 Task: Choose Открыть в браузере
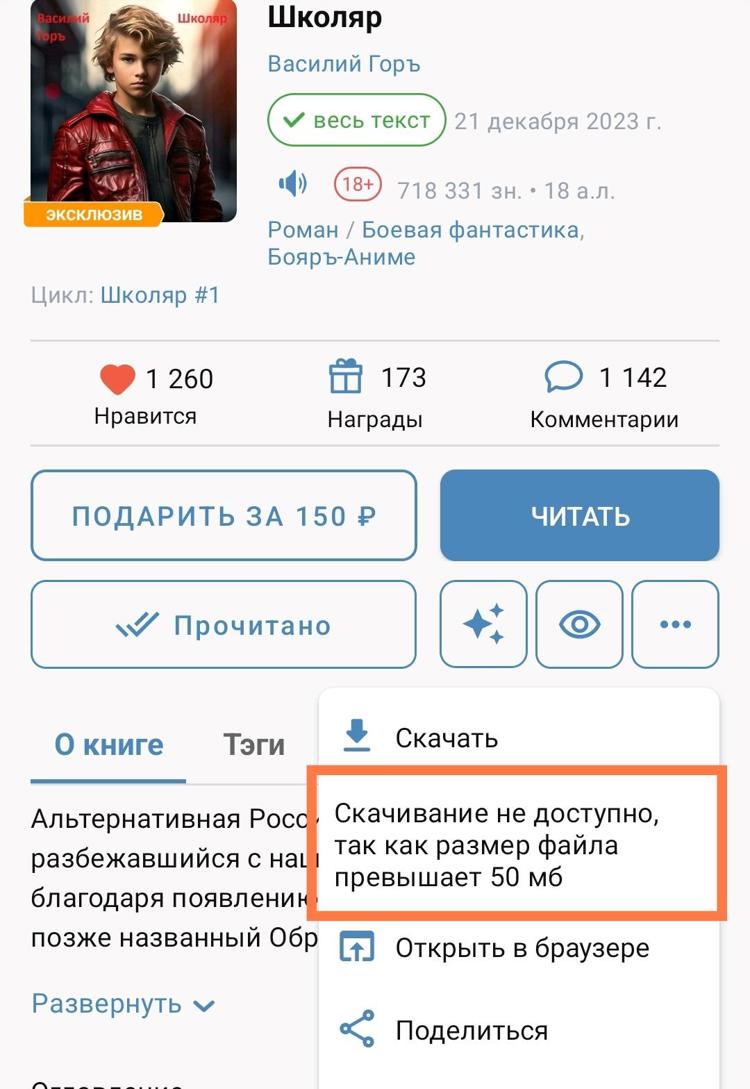(520, 947)
